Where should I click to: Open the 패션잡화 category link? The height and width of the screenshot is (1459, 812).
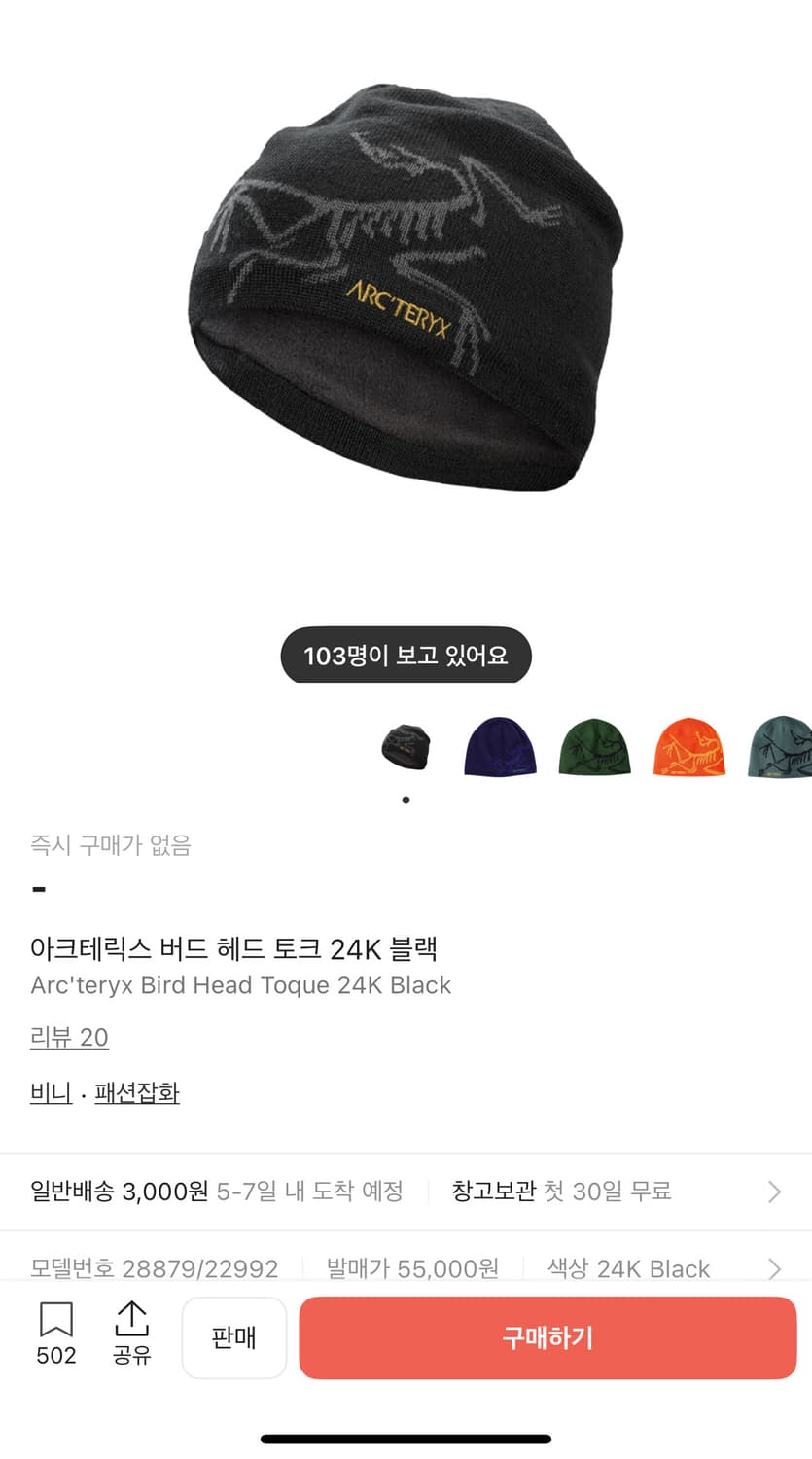click(x=137, y=1092)
